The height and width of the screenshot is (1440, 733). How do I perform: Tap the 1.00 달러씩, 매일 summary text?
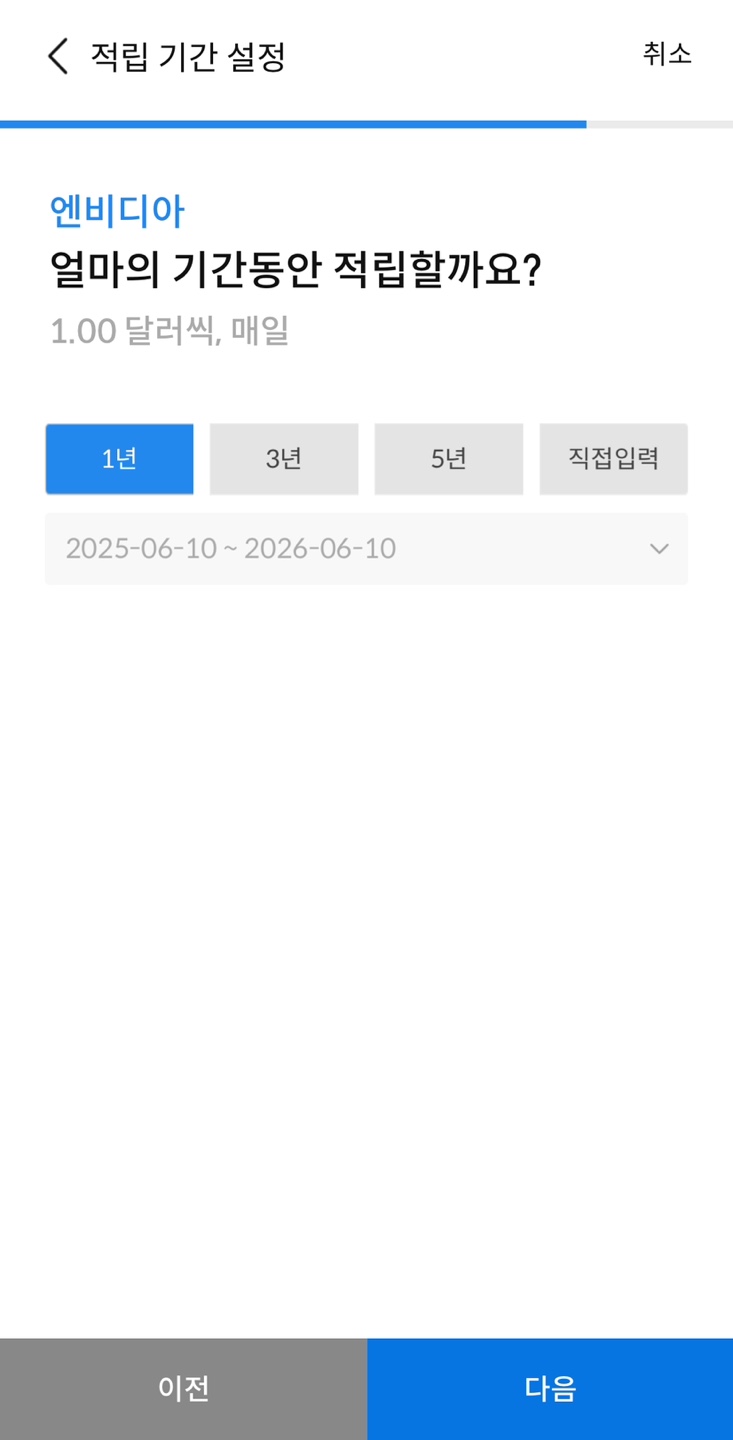[x=168, y=331]
